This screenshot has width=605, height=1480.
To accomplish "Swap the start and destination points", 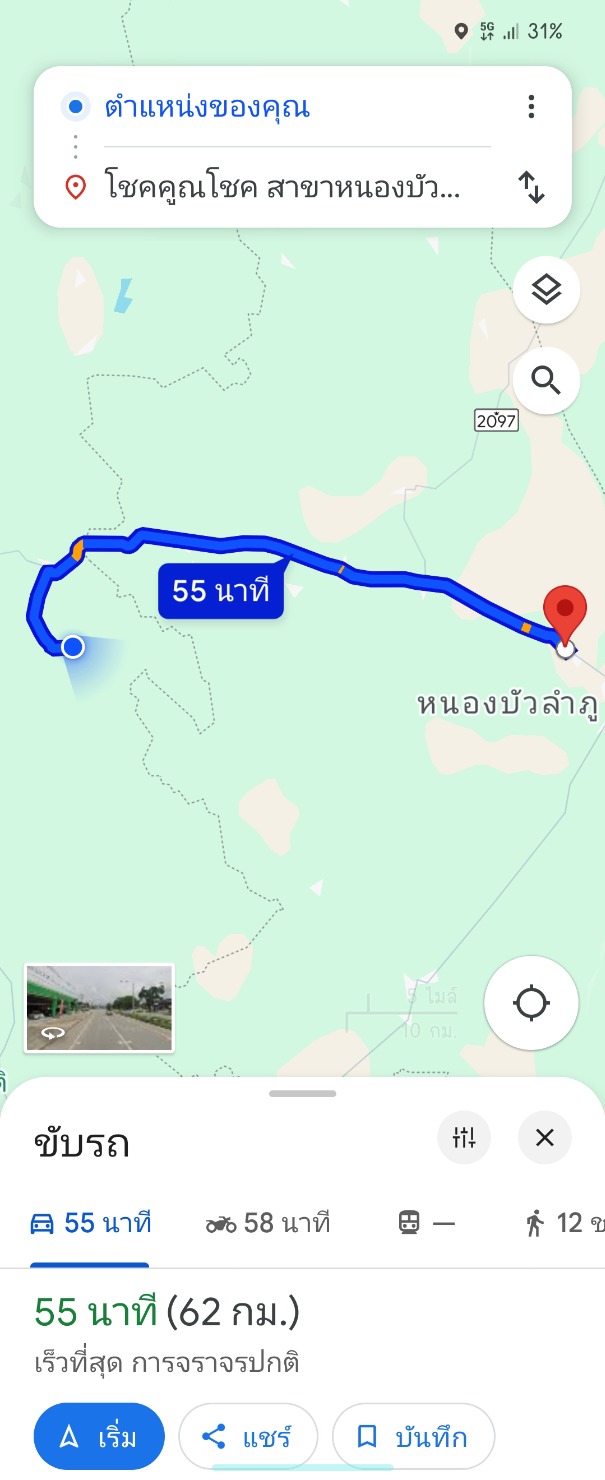I will point(531,187).
